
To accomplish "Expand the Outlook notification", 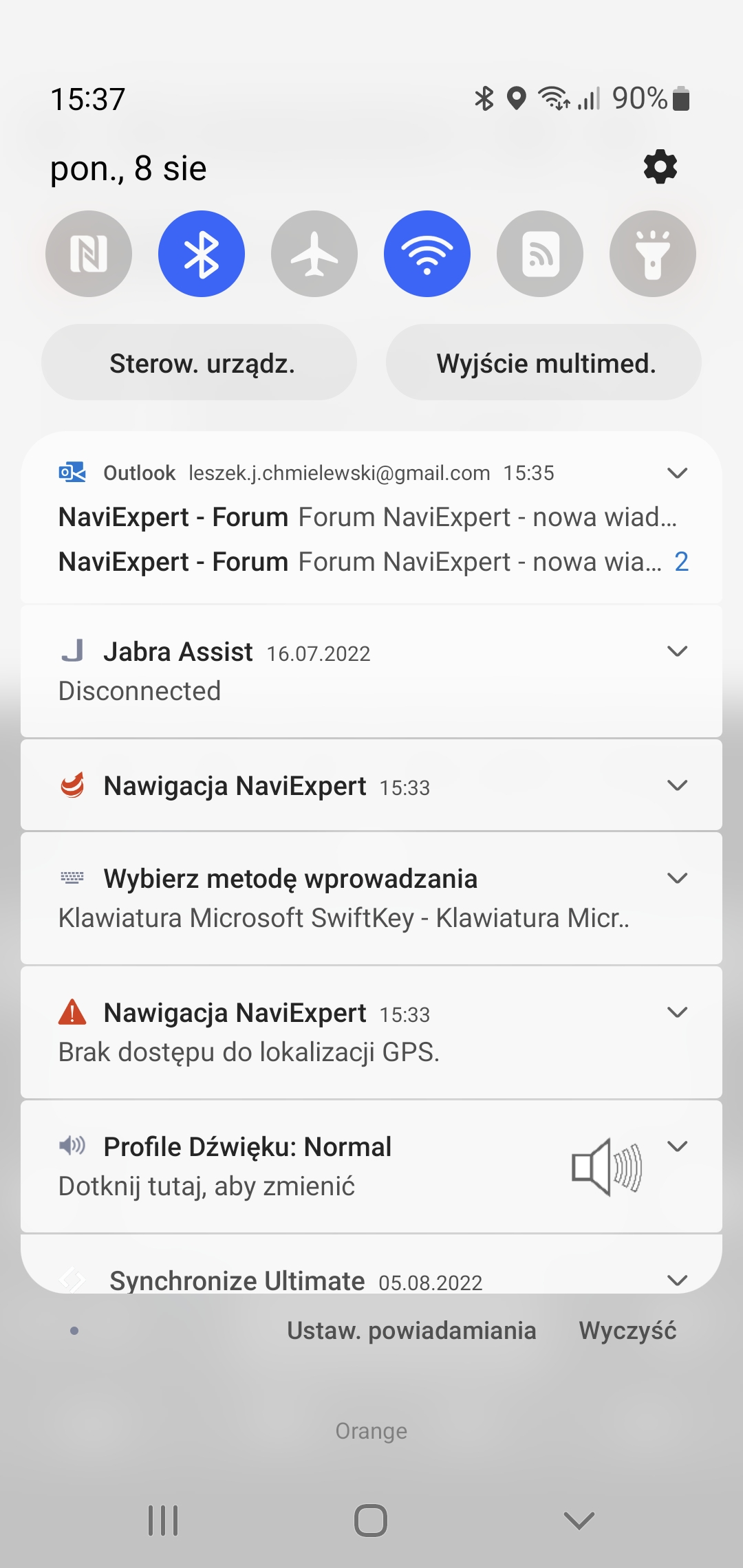I will [678, 473].
